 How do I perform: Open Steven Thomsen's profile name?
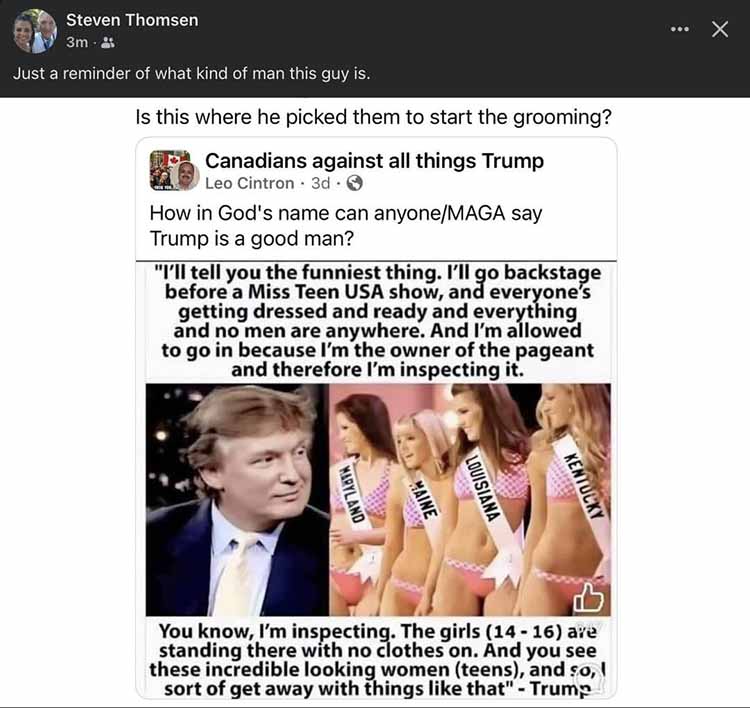[x=132, y=20]
